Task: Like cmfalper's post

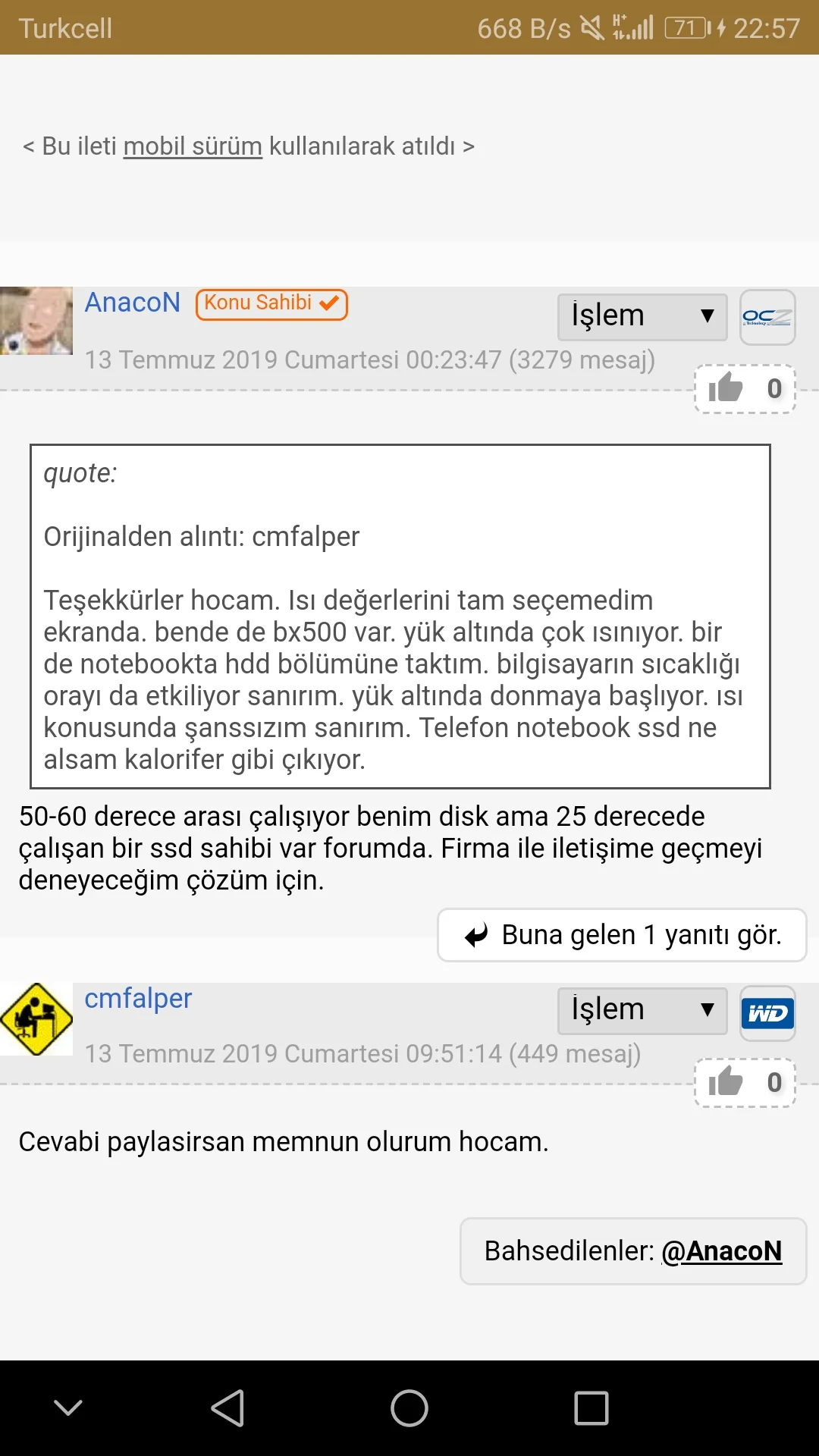Action: [726, 1083]
